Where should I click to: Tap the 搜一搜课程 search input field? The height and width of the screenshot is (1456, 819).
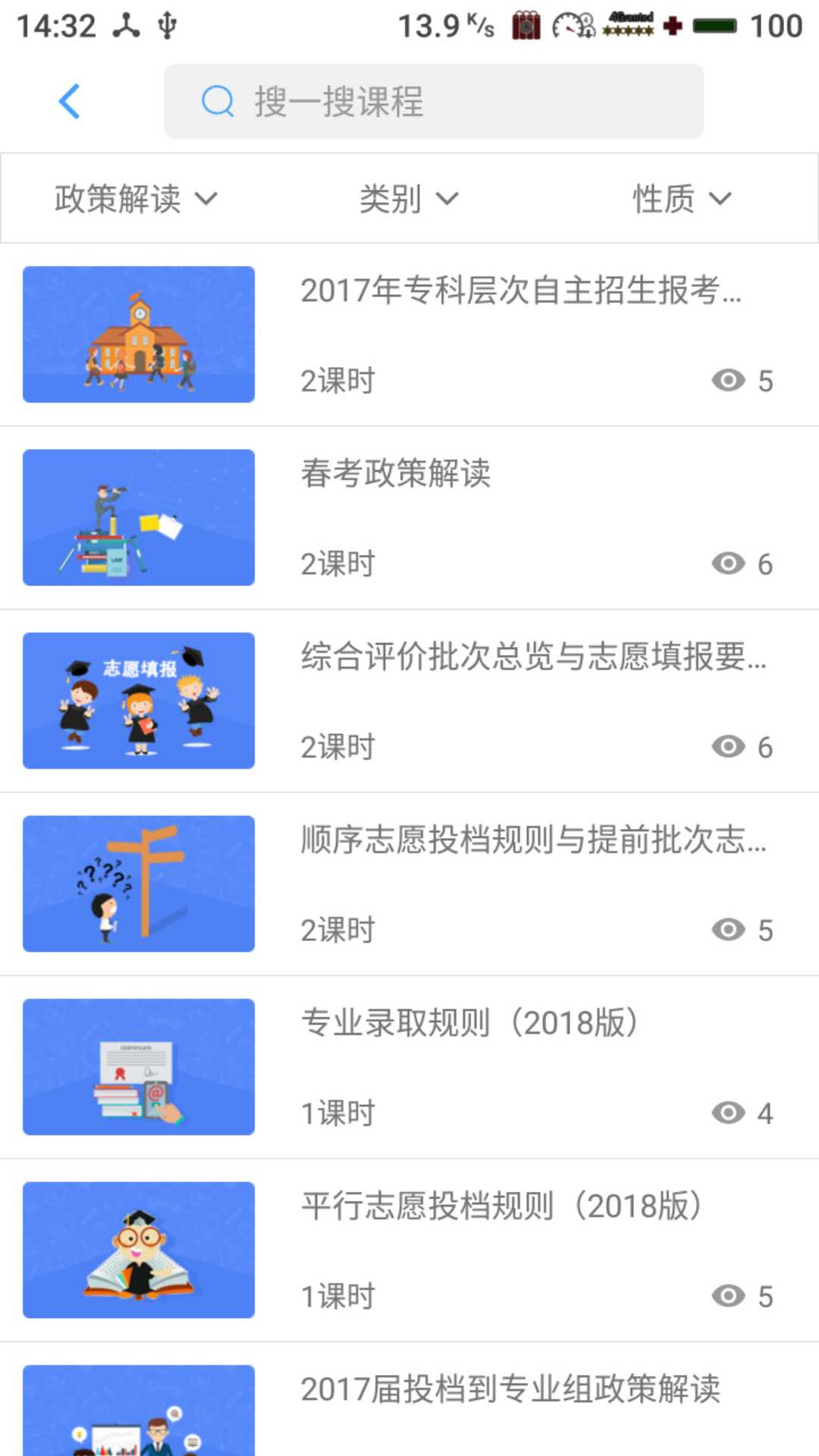click(432, 101)
